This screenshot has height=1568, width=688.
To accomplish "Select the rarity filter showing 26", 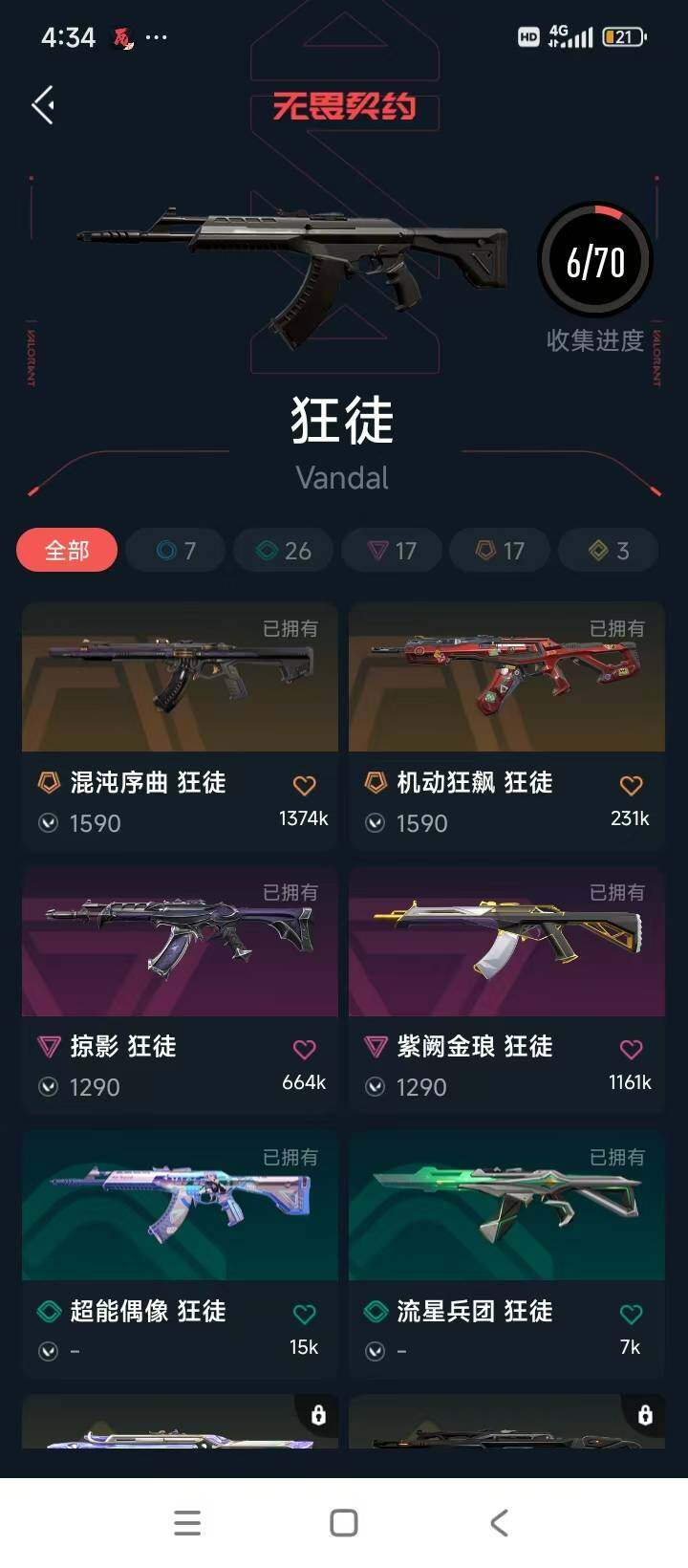I will pyautogui.click(x=283, y=551).
